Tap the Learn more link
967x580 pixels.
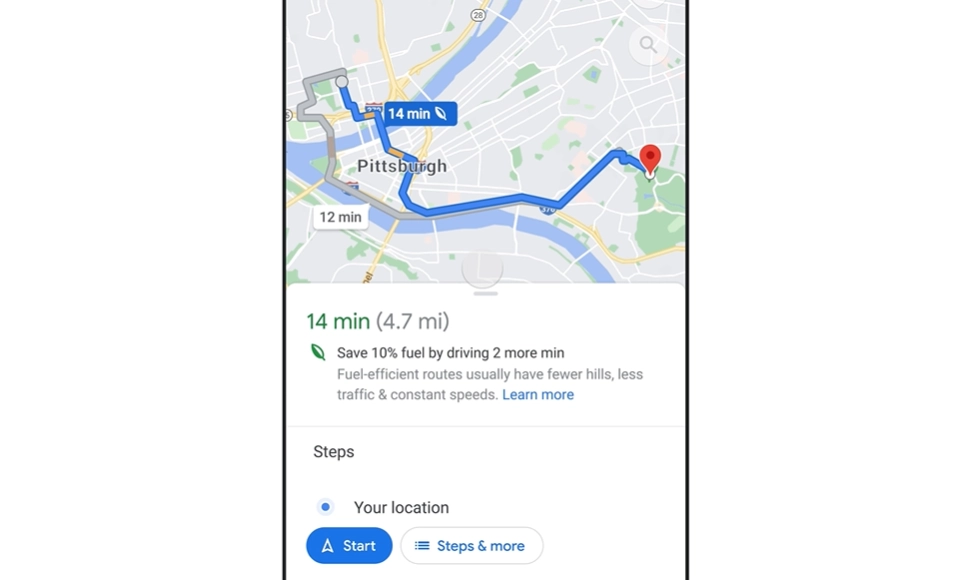coord(538,395)
